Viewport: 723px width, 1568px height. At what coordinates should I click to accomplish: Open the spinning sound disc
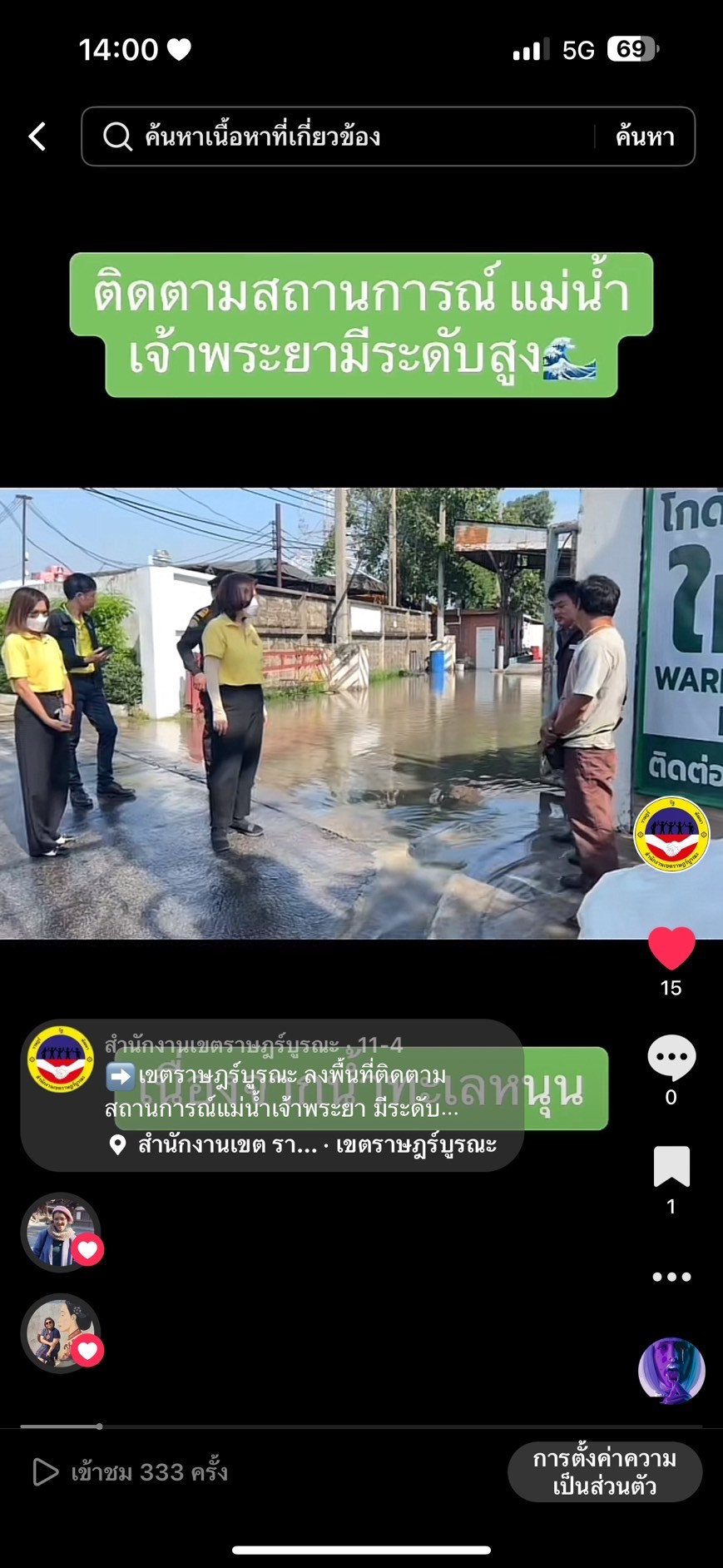(x=671, y=1371)
